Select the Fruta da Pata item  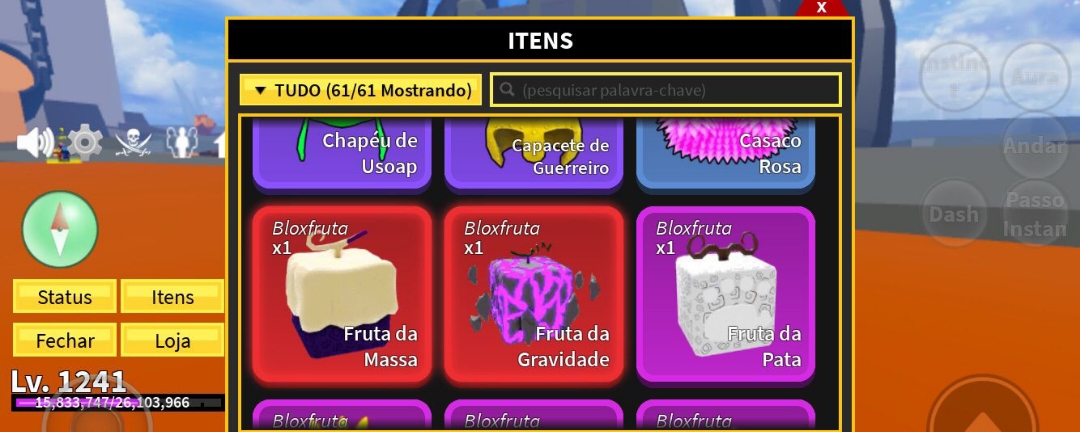click(726, 295)
